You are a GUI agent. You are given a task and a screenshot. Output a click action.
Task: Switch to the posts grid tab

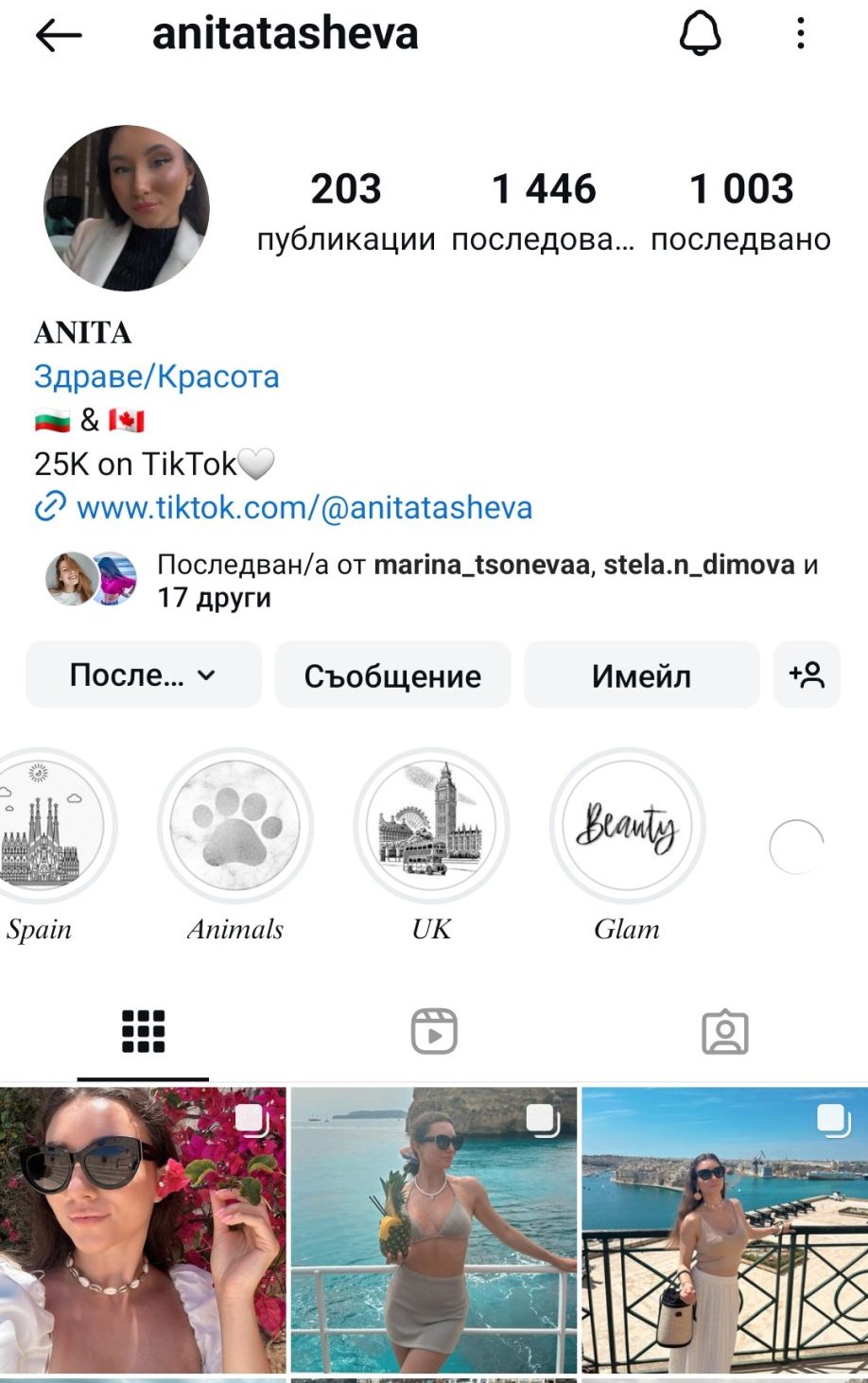143,1031
